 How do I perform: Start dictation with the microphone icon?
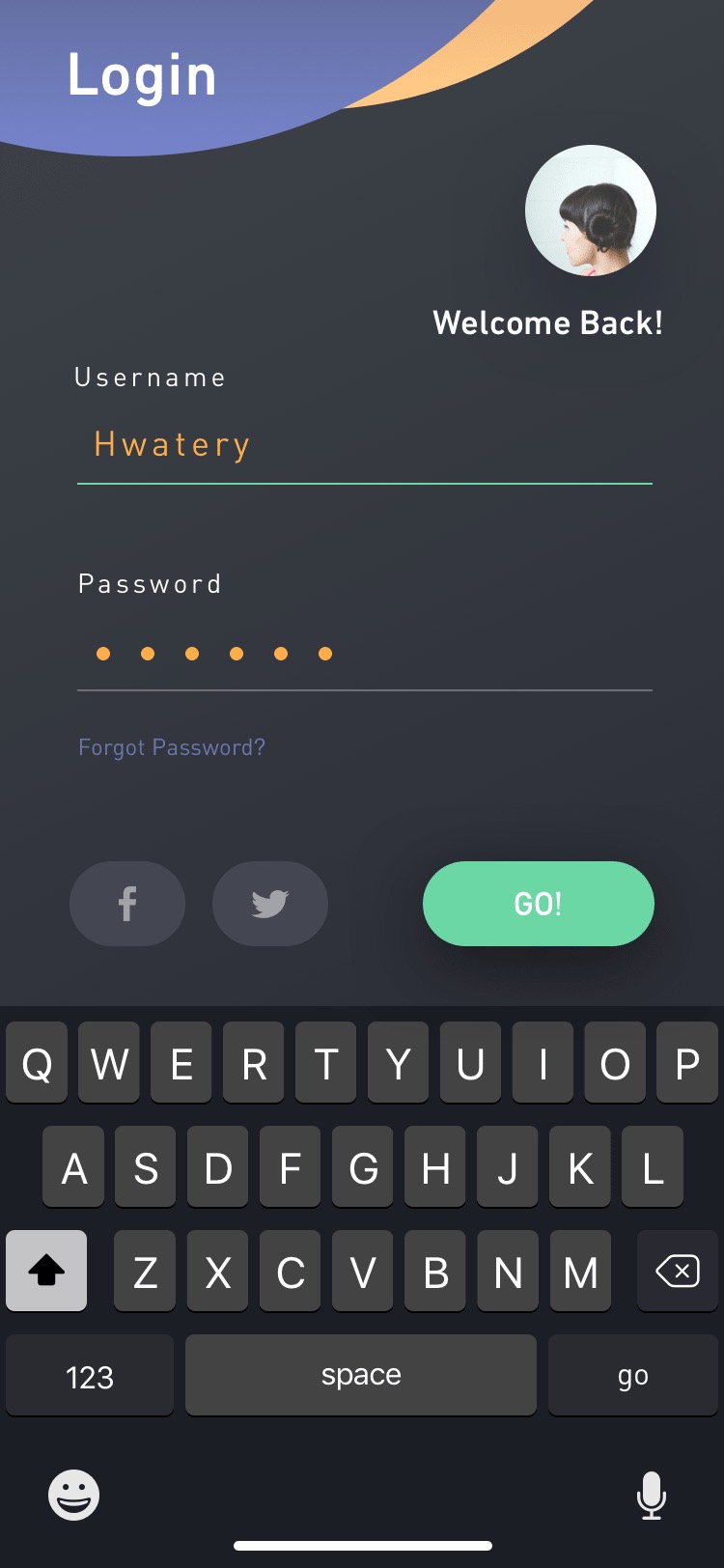[x=652, y=1496]
